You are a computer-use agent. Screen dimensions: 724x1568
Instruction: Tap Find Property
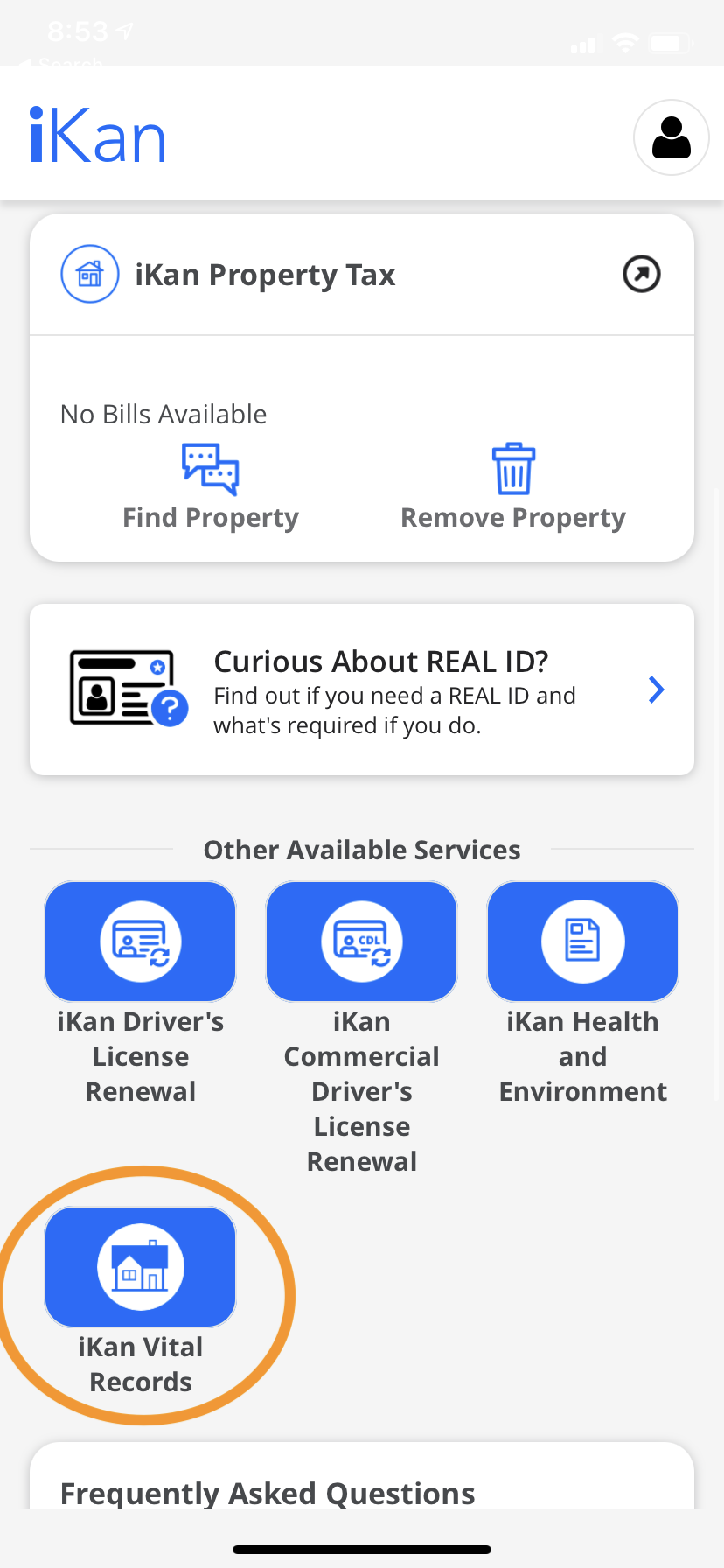tap(211, 487)
